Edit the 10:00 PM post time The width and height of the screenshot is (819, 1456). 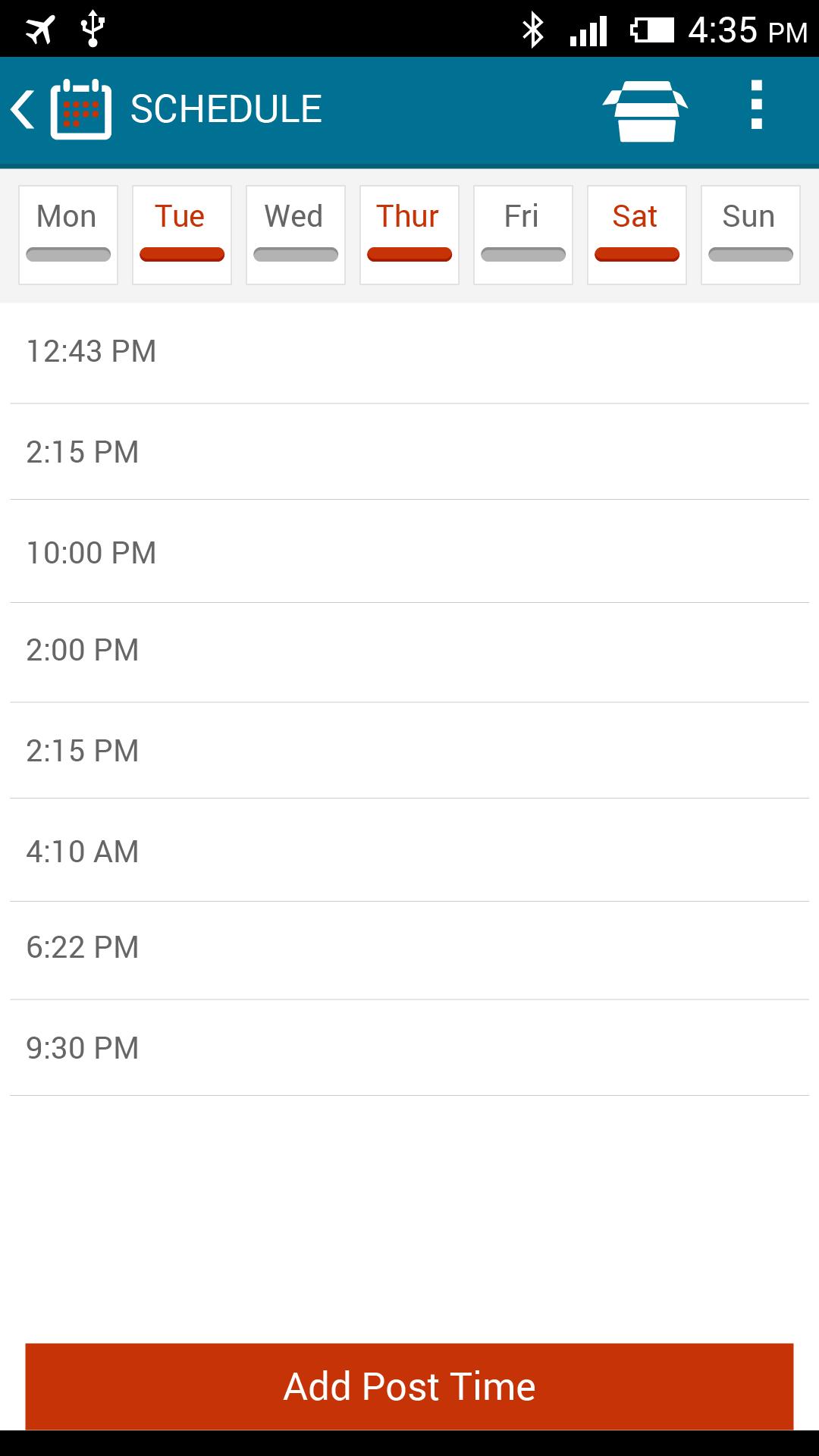[409, 552]
